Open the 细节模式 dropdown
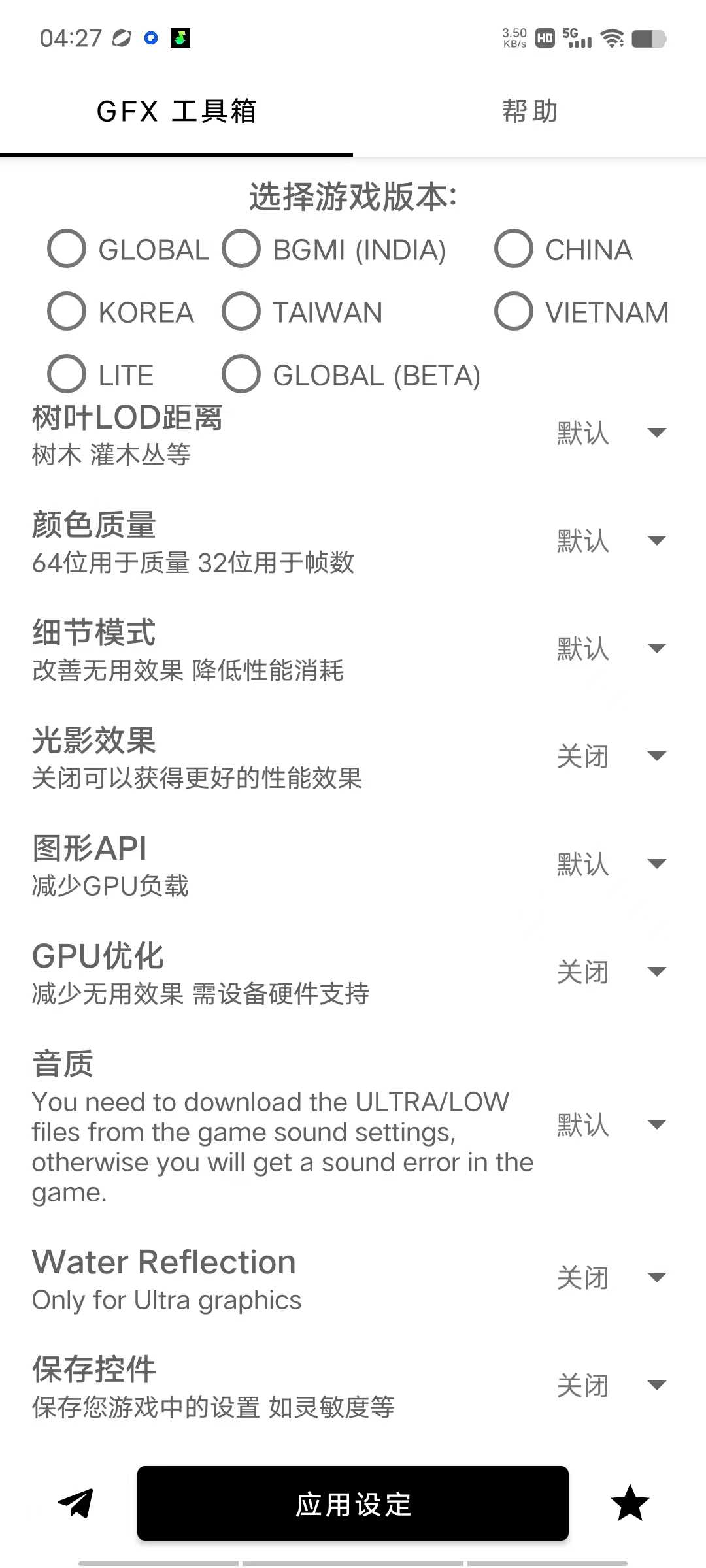 (x=611, y=648)
